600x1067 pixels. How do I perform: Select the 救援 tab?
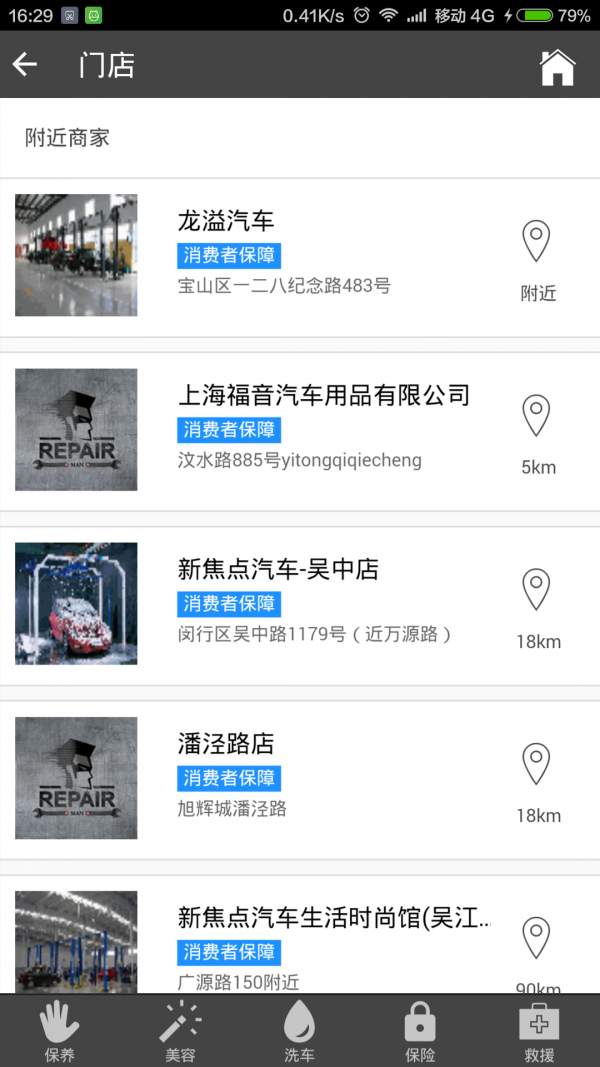(x=539, y=1032)
